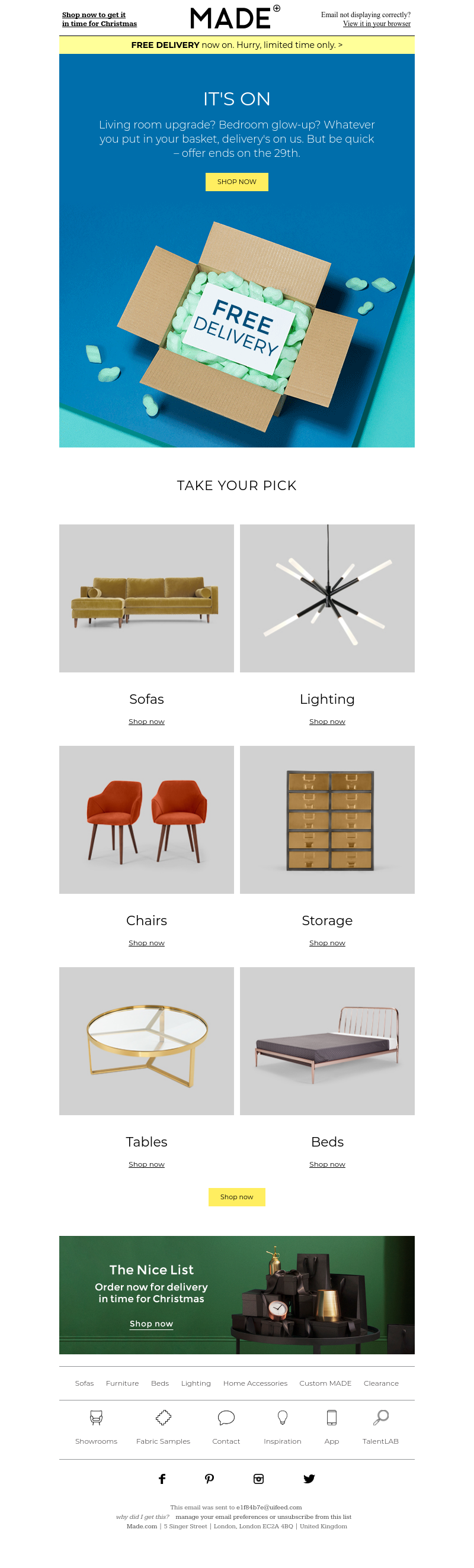The image size is (474, 1568).
Task: Tap the yellow Shop now button below Beds
Action: pos(236,1197)
